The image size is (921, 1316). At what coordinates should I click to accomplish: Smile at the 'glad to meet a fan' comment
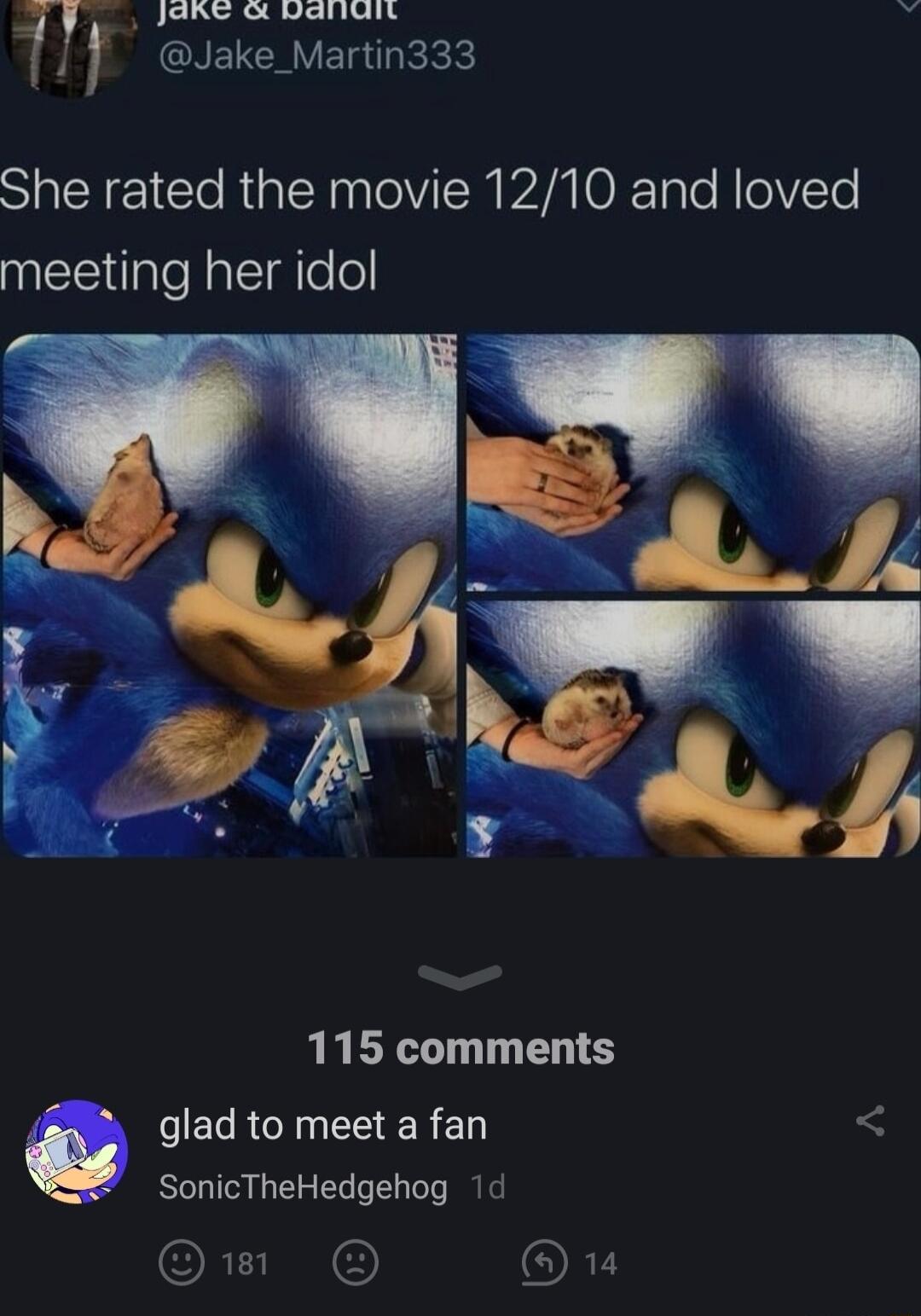click(182, 1263)
